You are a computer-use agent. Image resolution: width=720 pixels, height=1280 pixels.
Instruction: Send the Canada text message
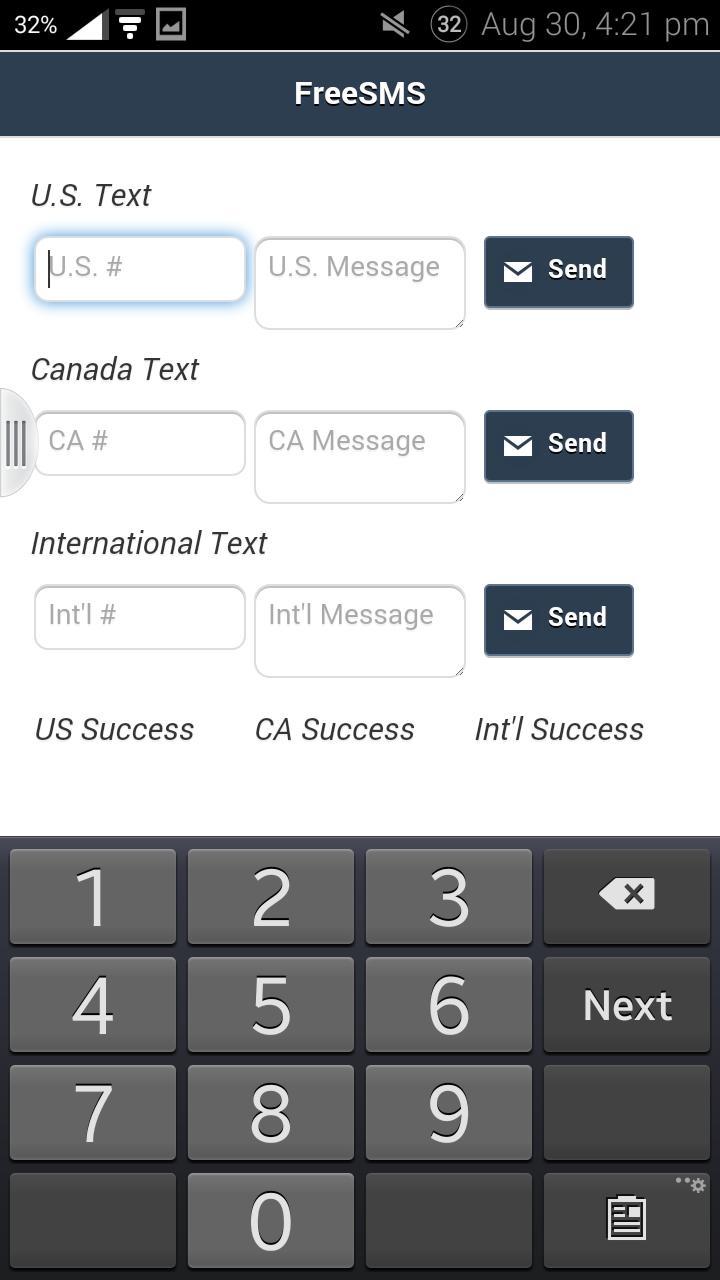tap(559, 445)
